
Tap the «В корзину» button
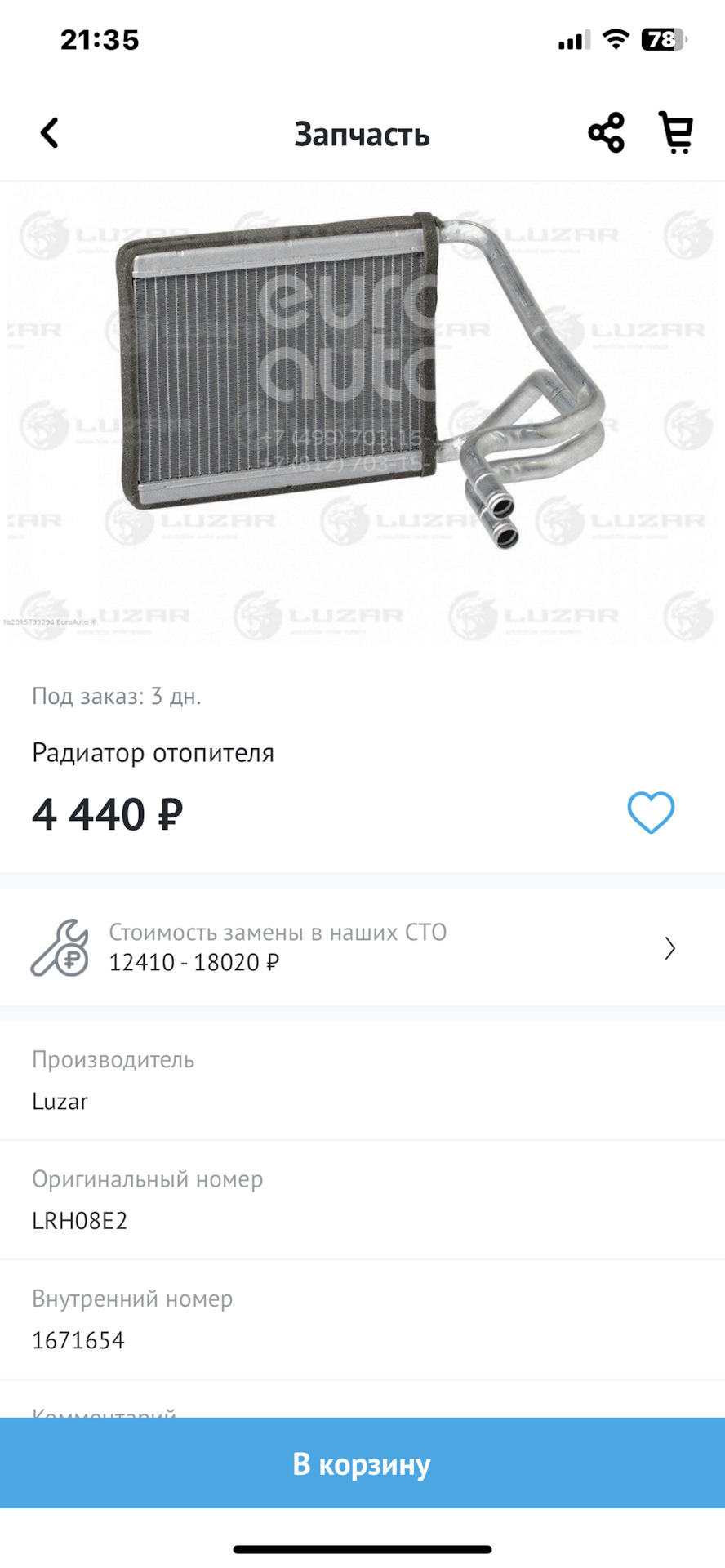click(x=362, y=1463)
